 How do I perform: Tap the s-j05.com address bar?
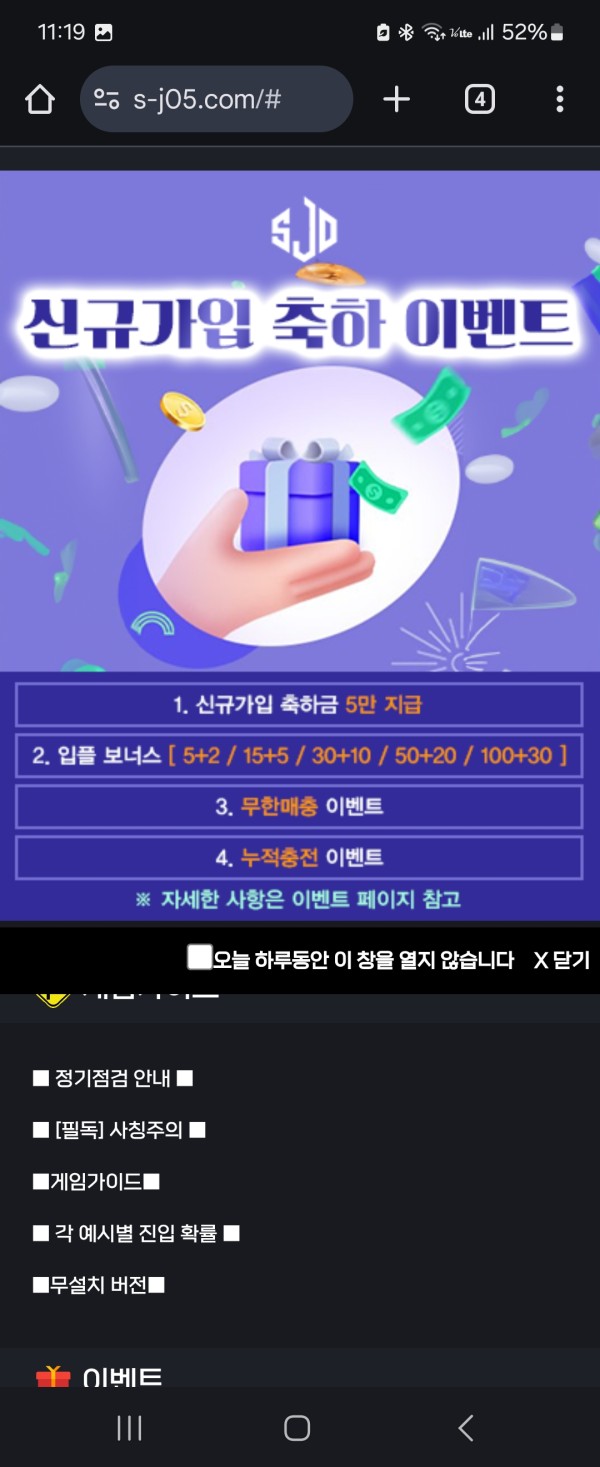215,99
